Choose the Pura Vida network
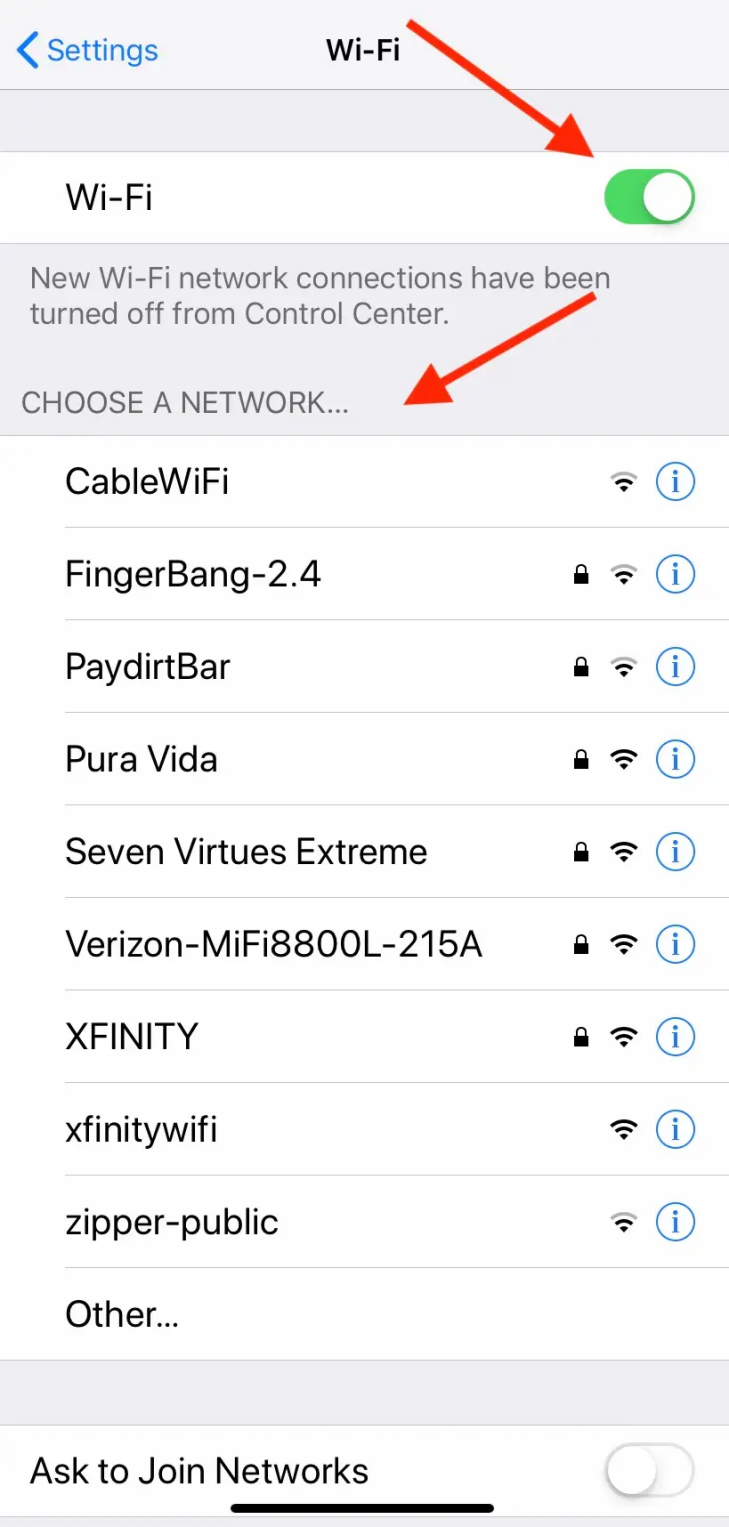Image resolution: width=729 pixels, height=1527 pixels. tap(141, 759)
